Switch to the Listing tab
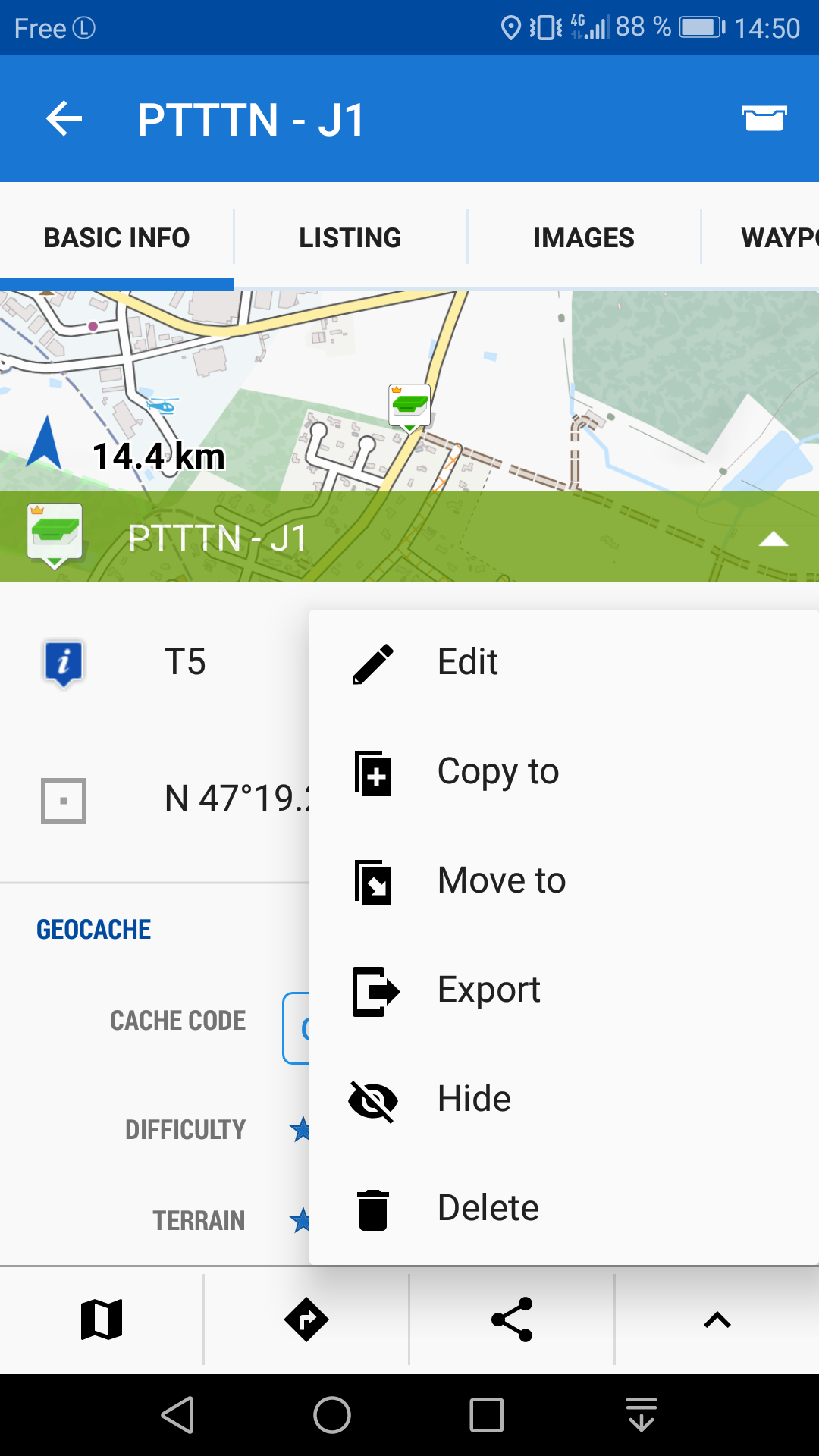 click(350, 238)
